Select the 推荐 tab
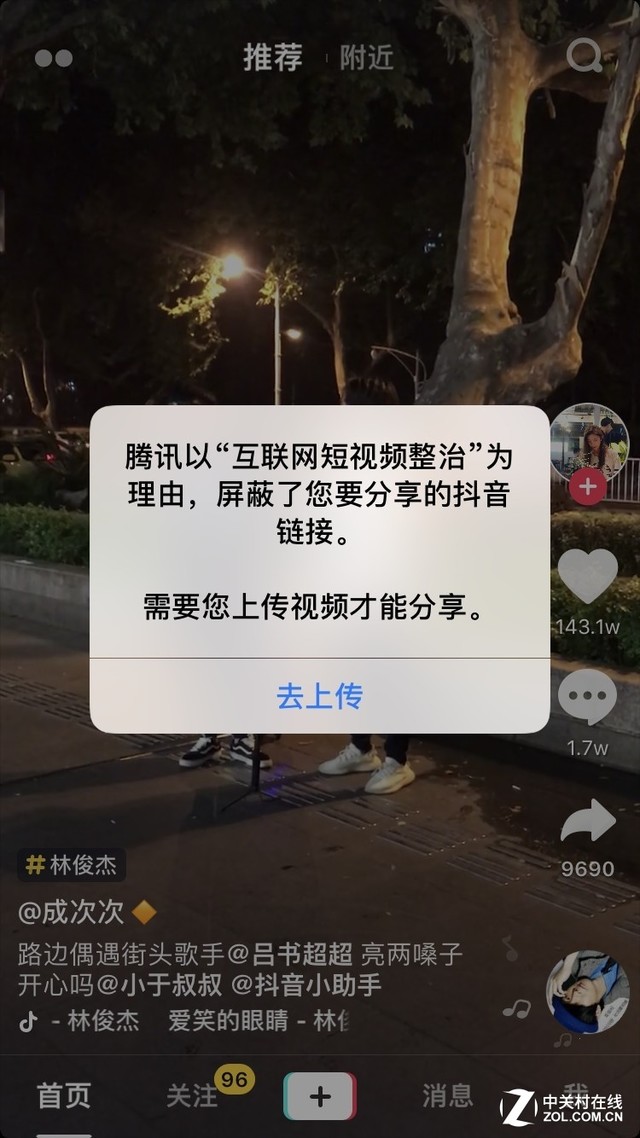Screen dimensions: 640x1138 (273, 57)
